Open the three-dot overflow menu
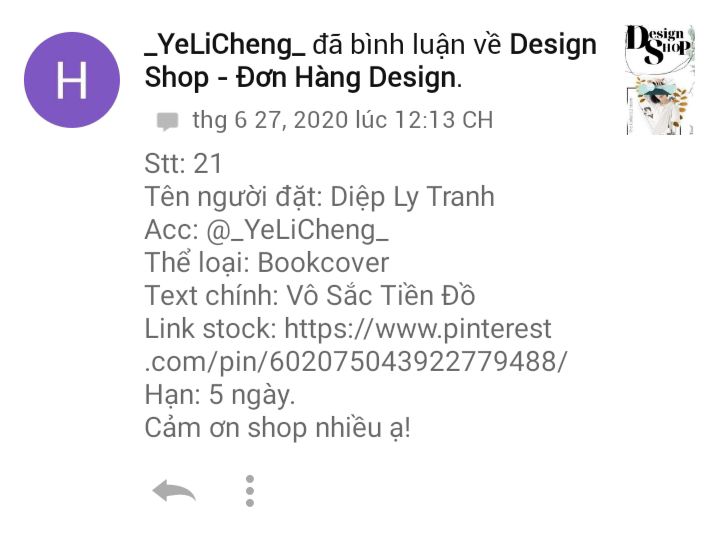This screenshot has height=541, width=719. click(249, 490)
